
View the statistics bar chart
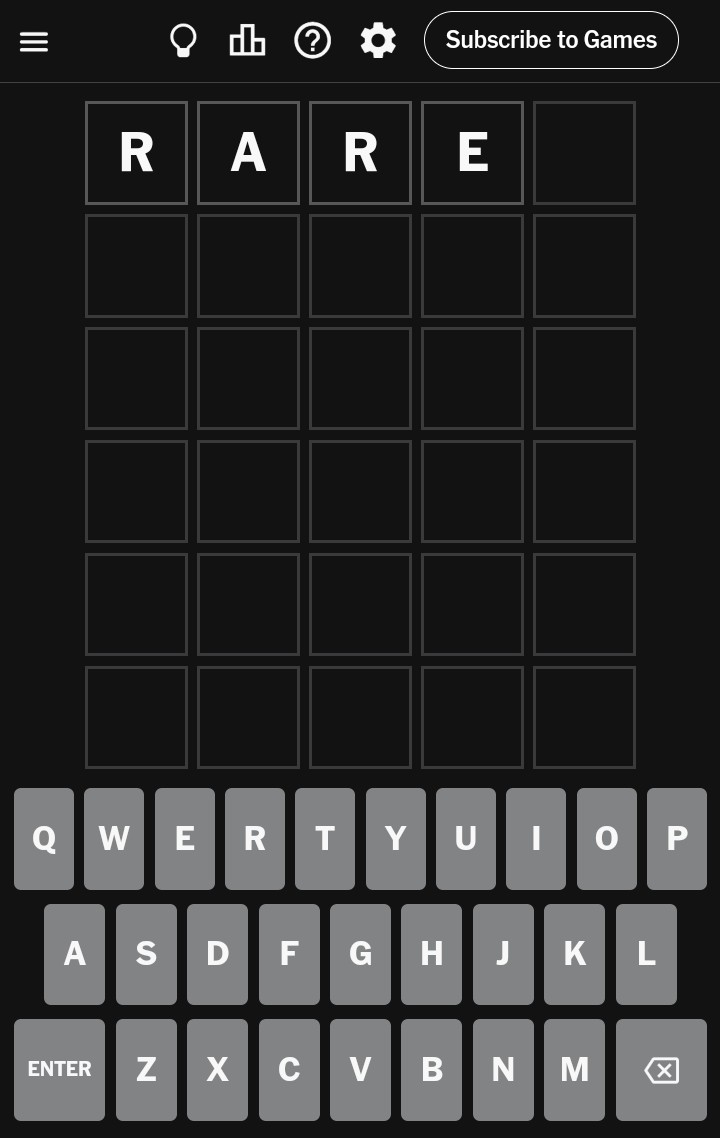coord(247,41)
